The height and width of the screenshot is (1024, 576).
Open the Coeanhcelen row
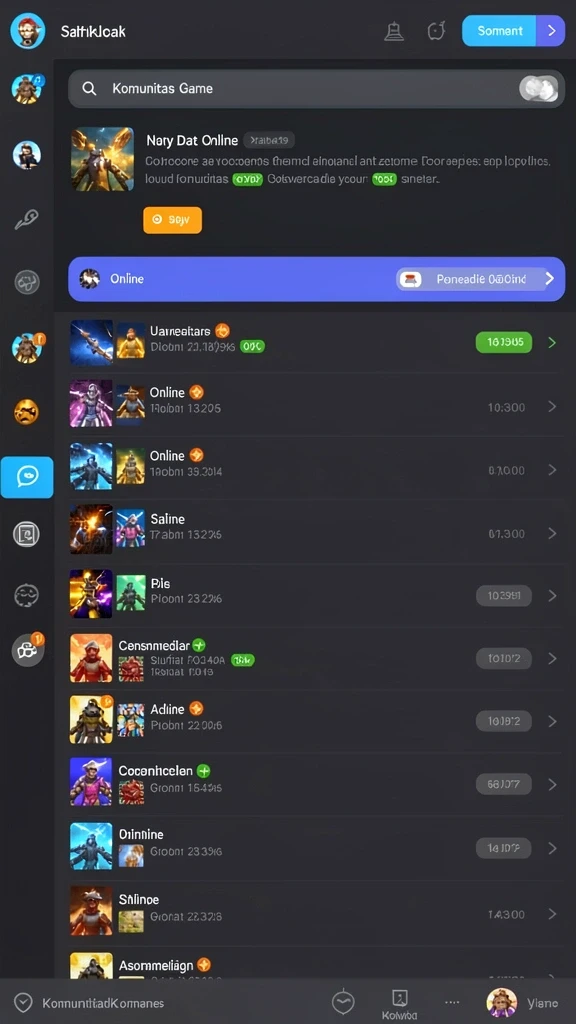coord(316,784)
